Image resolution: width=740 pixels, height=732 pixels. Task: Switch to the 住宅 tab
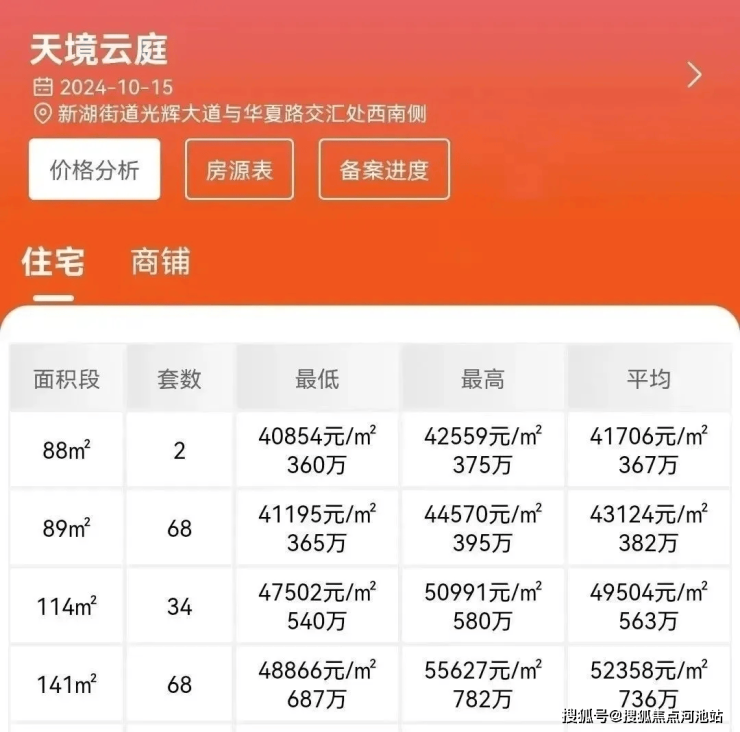[53, 262]
